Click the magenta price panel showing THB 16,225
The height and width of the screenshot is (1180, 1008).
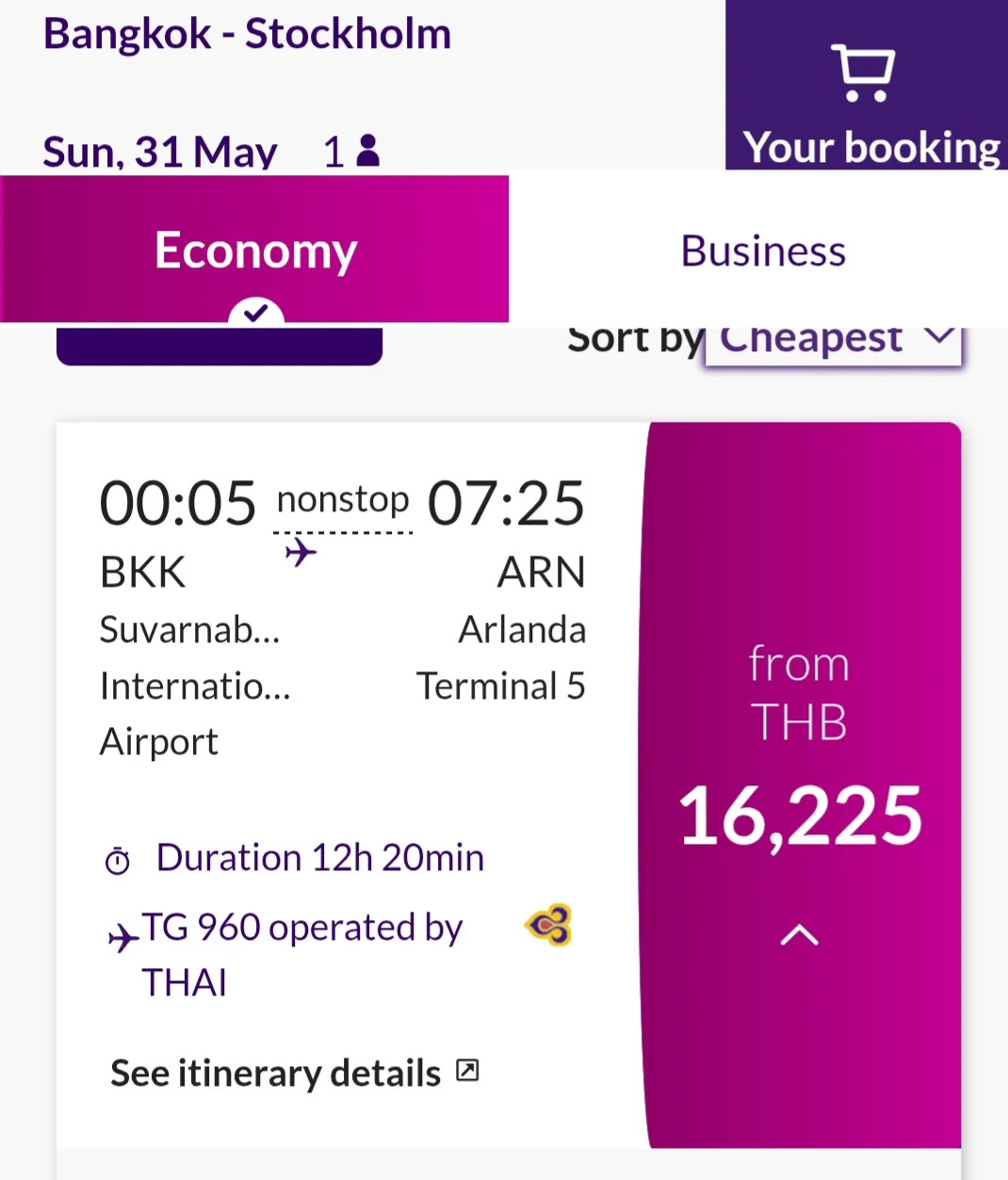click(x=799, y=810)
